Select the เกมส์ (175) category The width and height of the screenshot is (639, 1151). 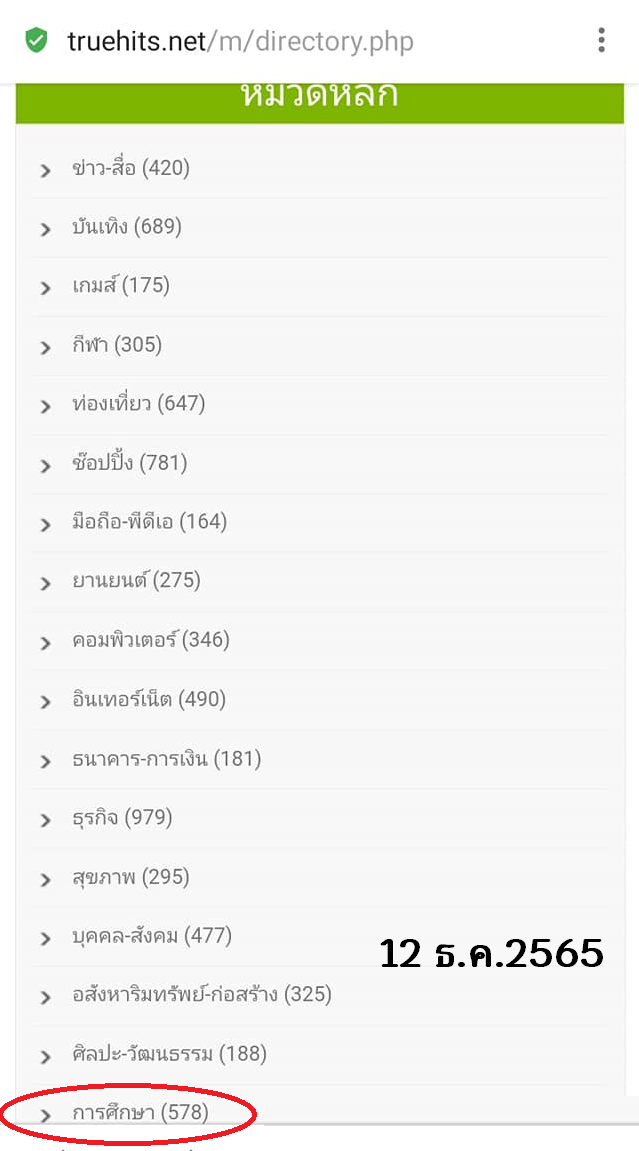[121, 286]
